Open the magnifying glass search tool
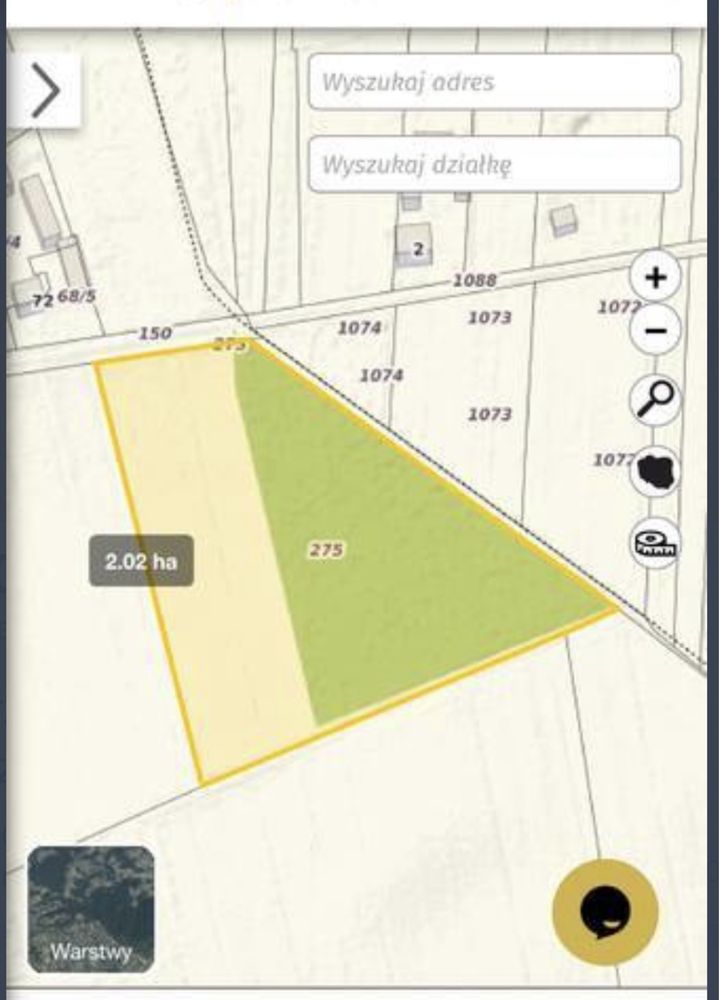 click(x=655, y=400)
